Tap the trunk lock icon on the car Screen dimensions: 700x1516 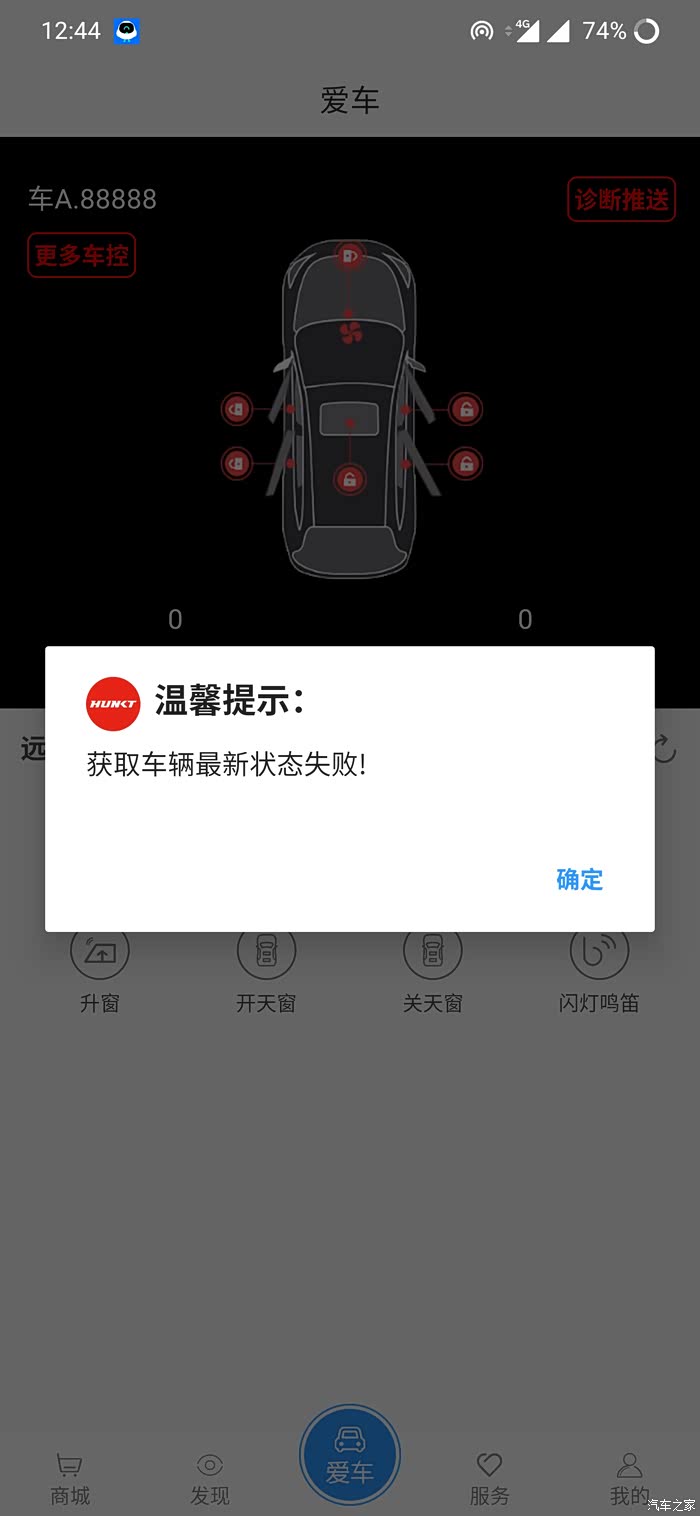[x=349, y=480]
